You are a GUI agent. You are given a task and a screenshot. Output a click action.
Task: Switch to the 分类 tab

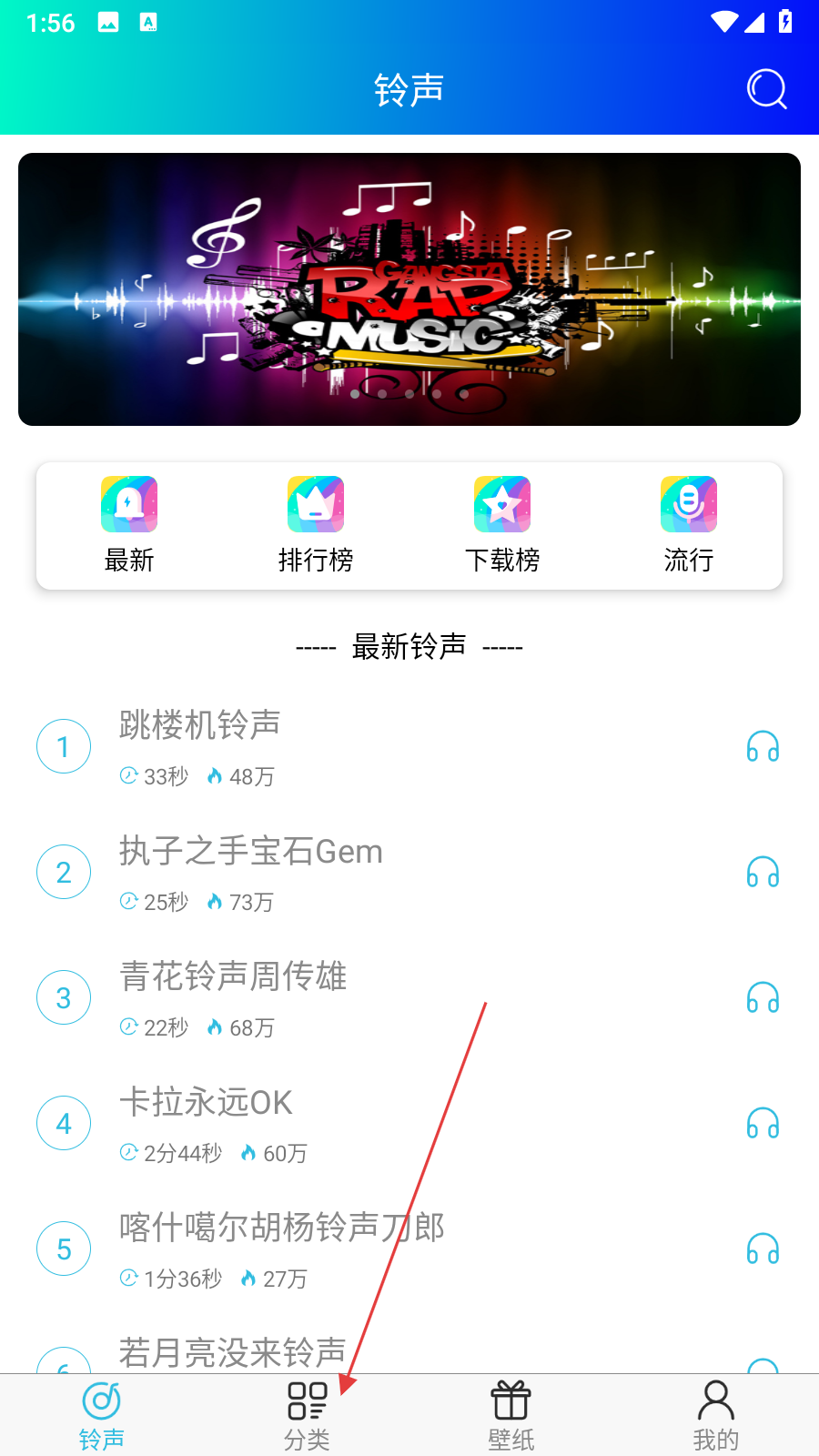[x=307, y=1415]
